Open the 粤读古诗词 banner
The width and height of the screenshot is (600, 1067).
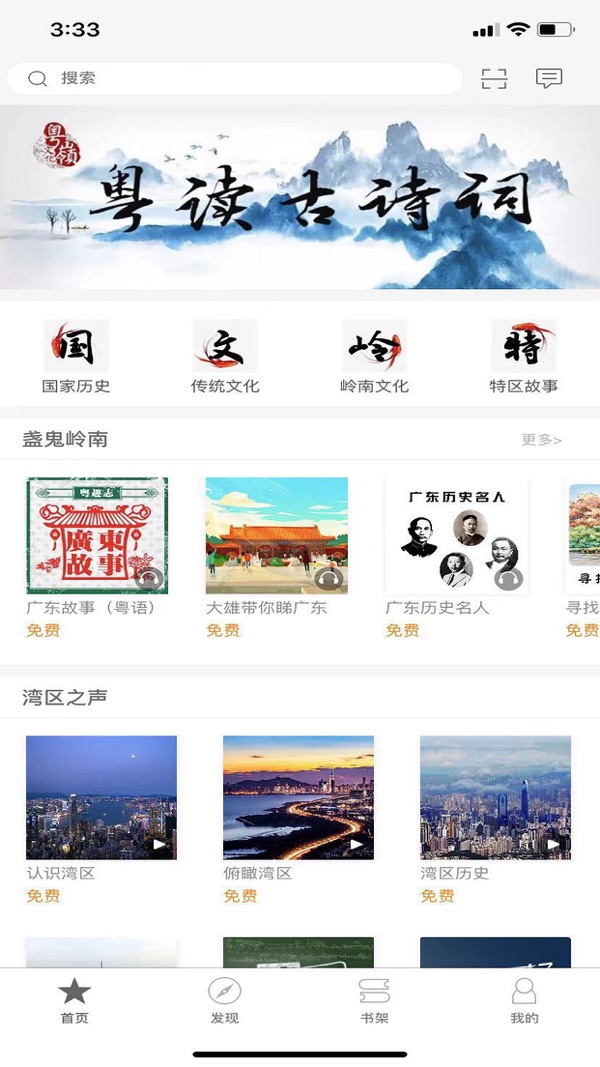(300, 197)
